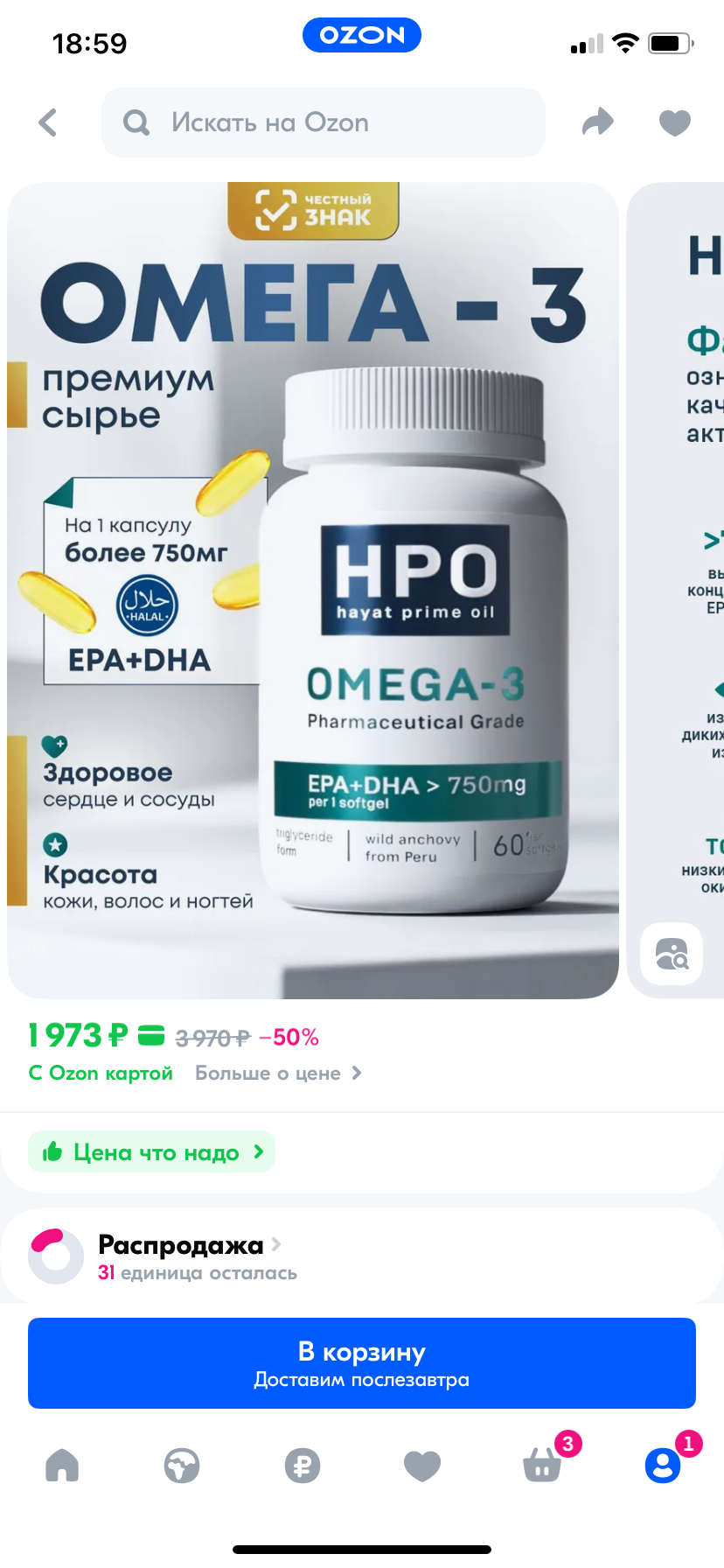Viewport: 724px width, 1568px height.
Task: Tap the 'Цена что надо' chip
Action: pos(152,1152)
